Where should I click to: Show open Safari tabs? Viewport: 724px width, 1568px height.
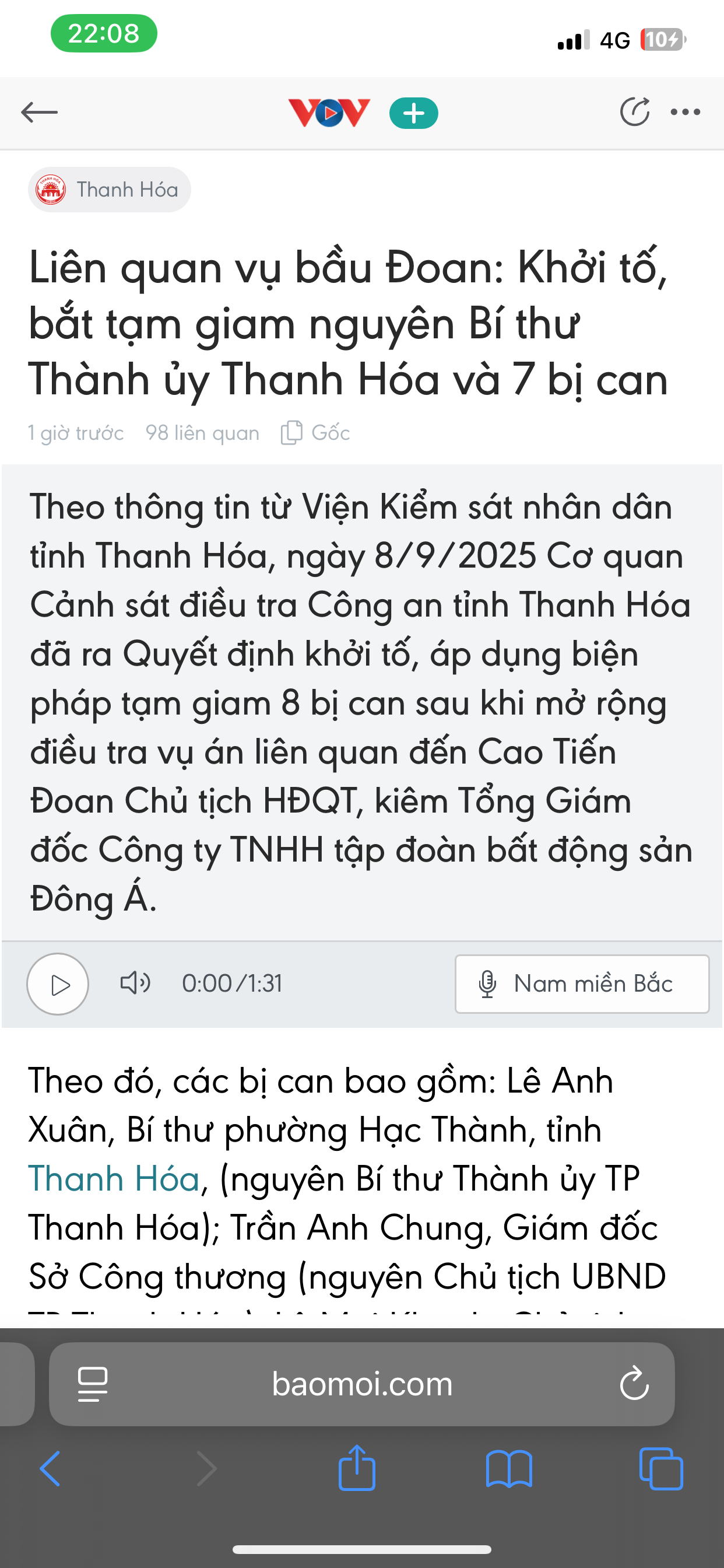point(660,1468)
